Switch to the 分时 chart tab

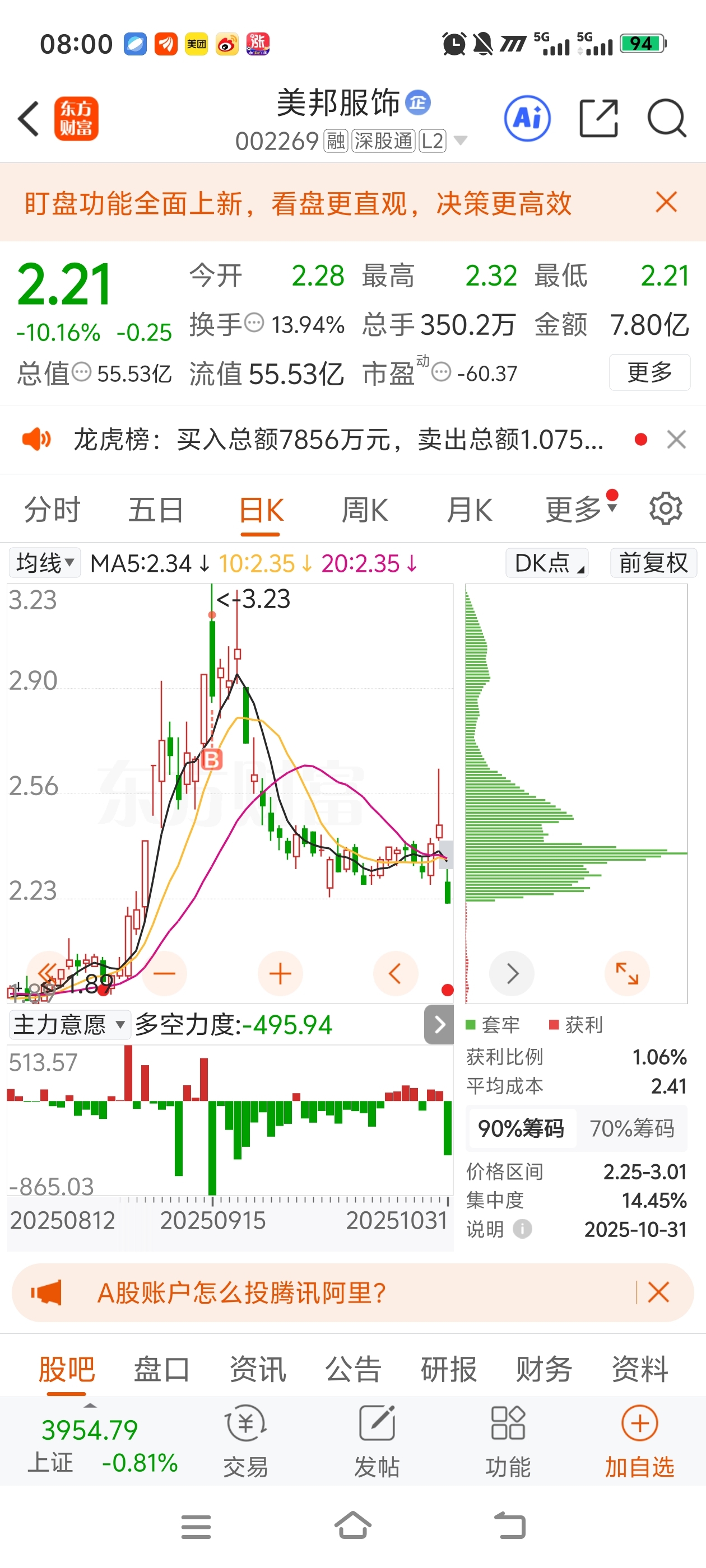point(52,510)
